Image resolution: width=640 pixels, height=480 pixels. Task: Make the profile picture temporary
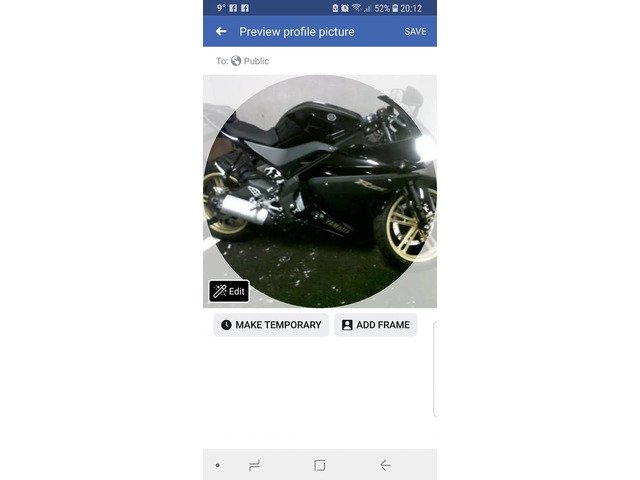271,325
